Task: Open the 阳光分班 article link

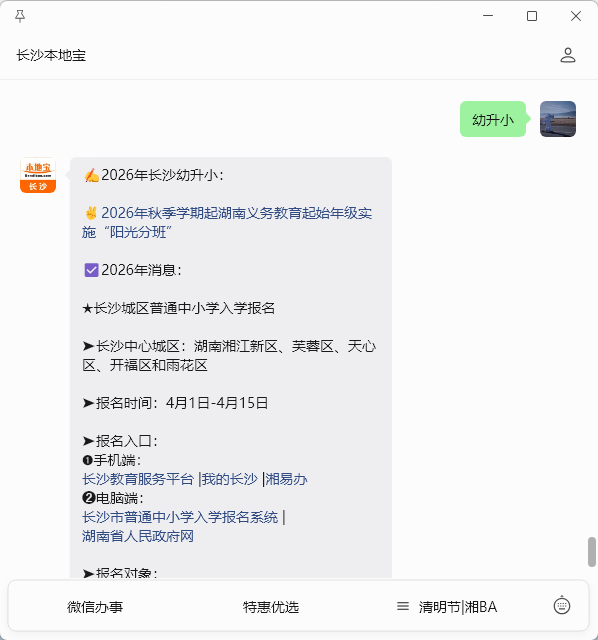Action: (x=227, y=222)
